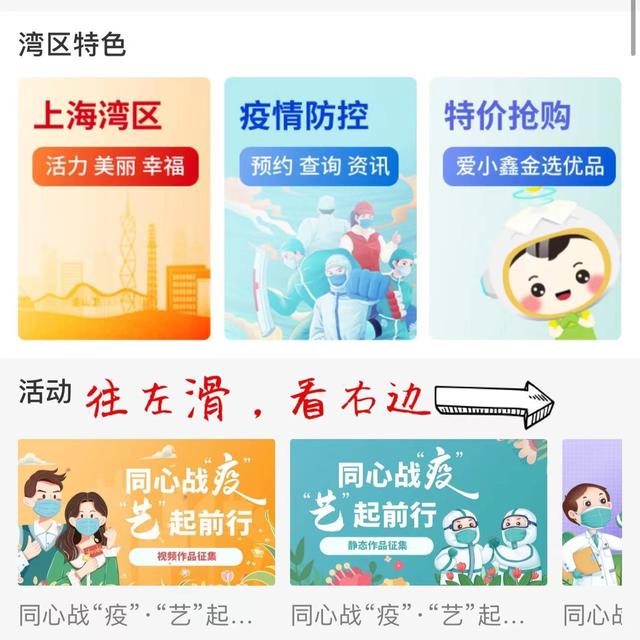Open the 静态作品征集 activity banner
This screenshot has width=640, height=640.
point(418,512)
